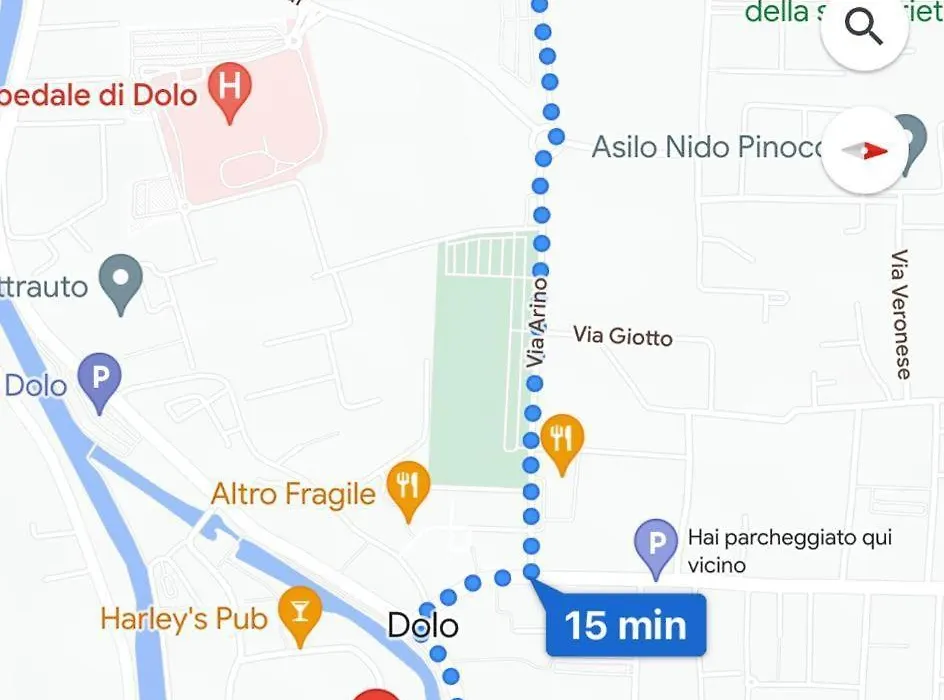The width and height of the screenshot is (944, 700).
Task: Tap the 15 min route time label
Action: [x=626, y=626]
